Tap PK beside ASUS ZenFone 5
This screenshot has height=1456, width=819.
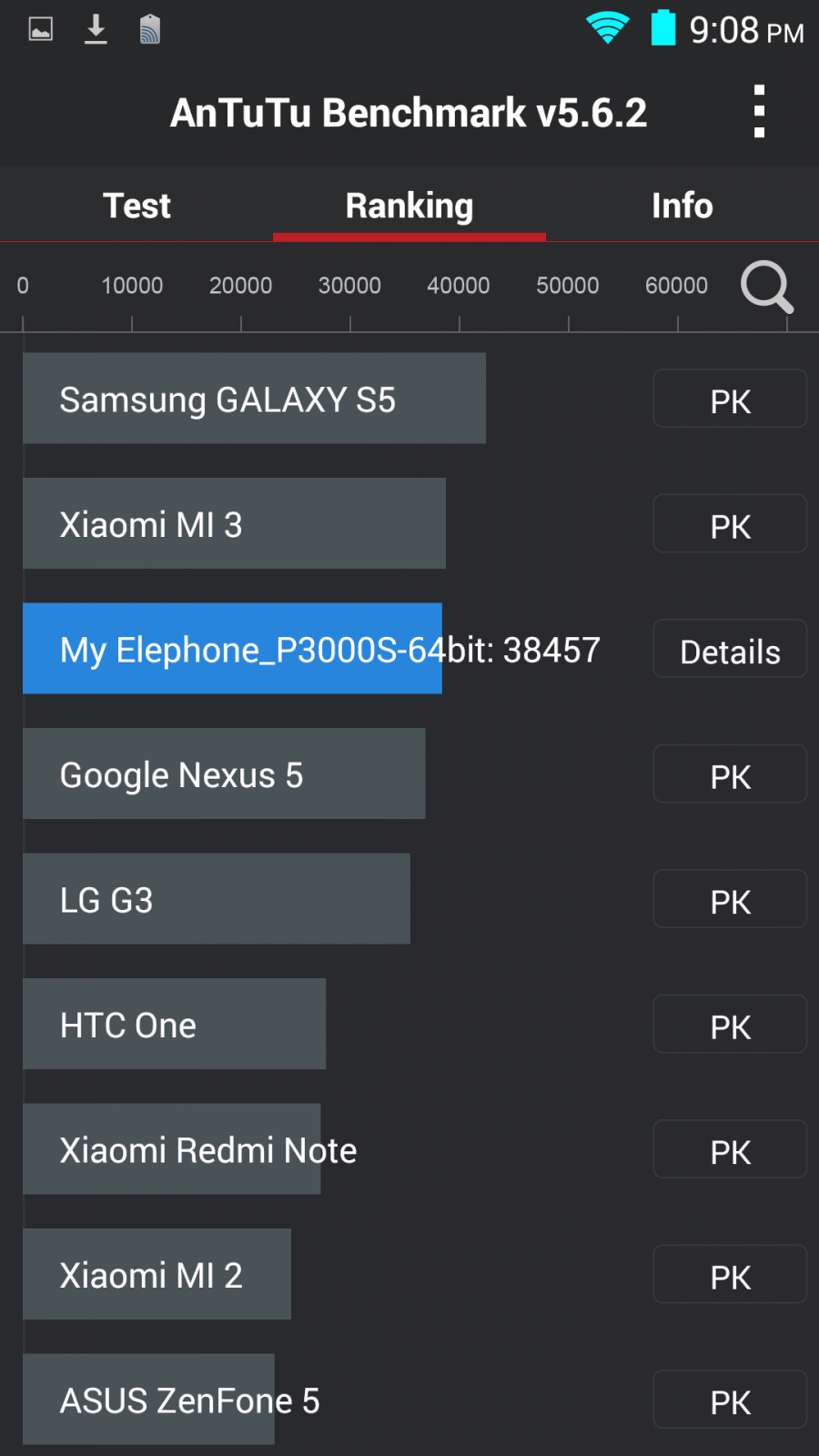pyautogui.click(x=730, y=1400)
